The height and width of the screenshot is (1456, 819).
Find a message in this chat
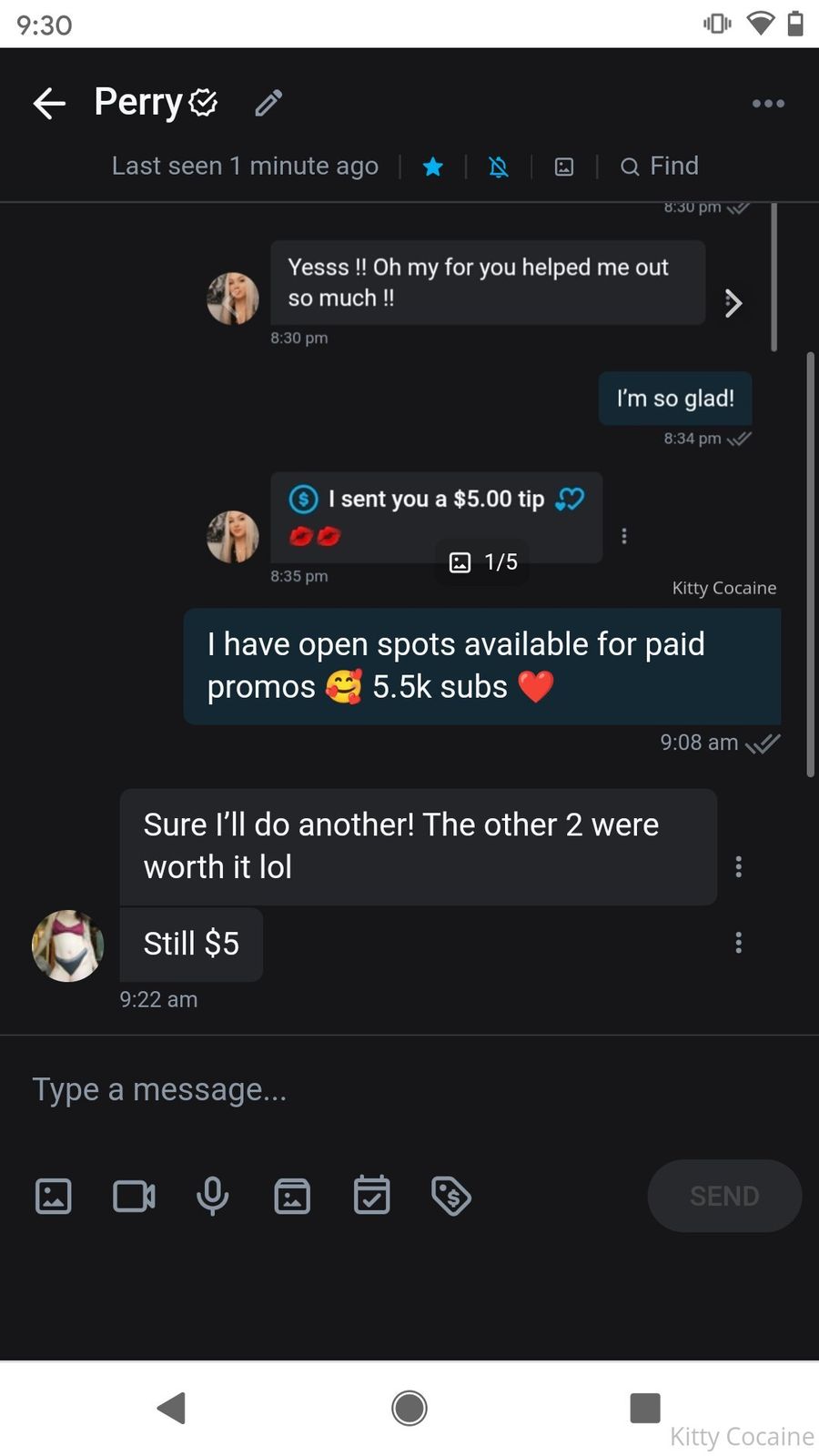pos(661,167)
